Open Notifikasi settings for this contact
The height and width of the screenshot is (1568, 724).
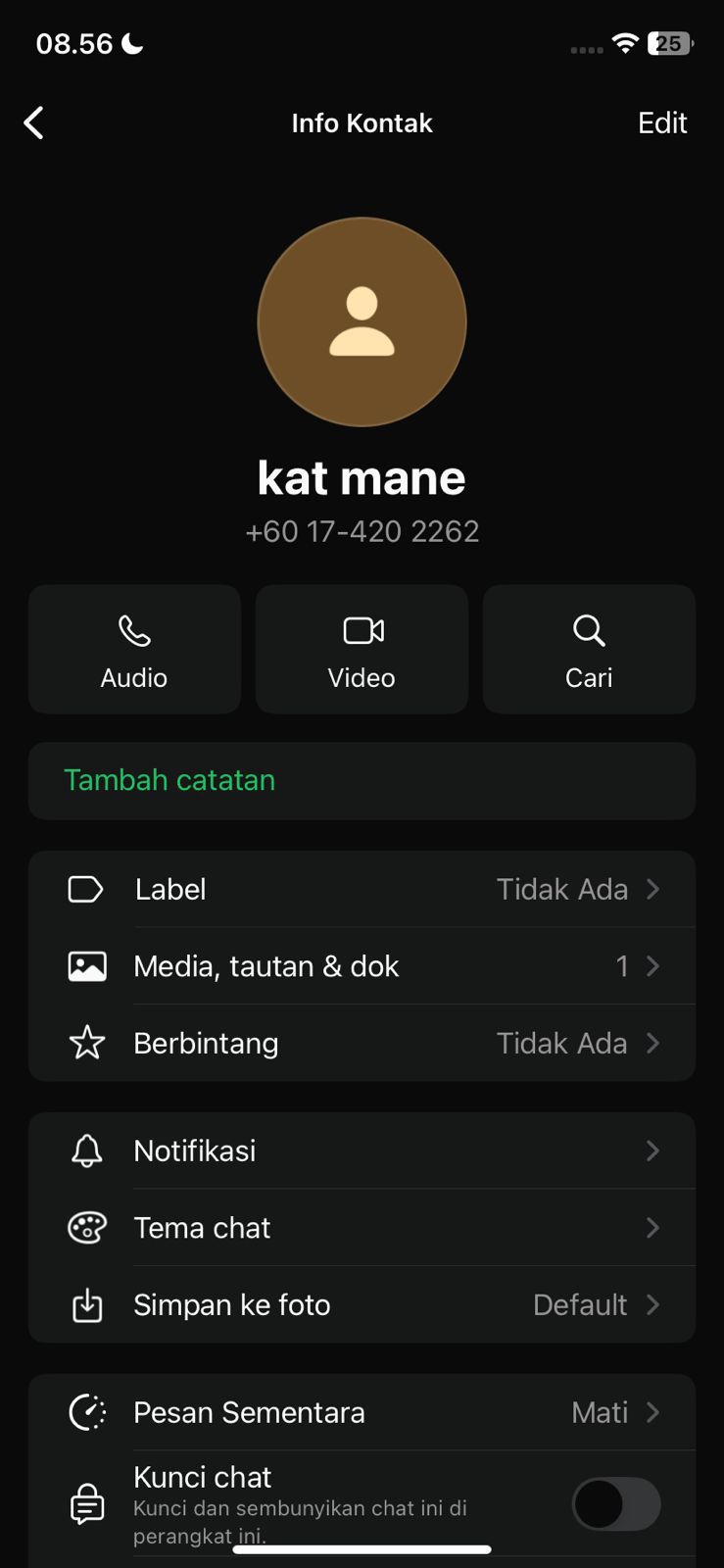(362, 1151)
